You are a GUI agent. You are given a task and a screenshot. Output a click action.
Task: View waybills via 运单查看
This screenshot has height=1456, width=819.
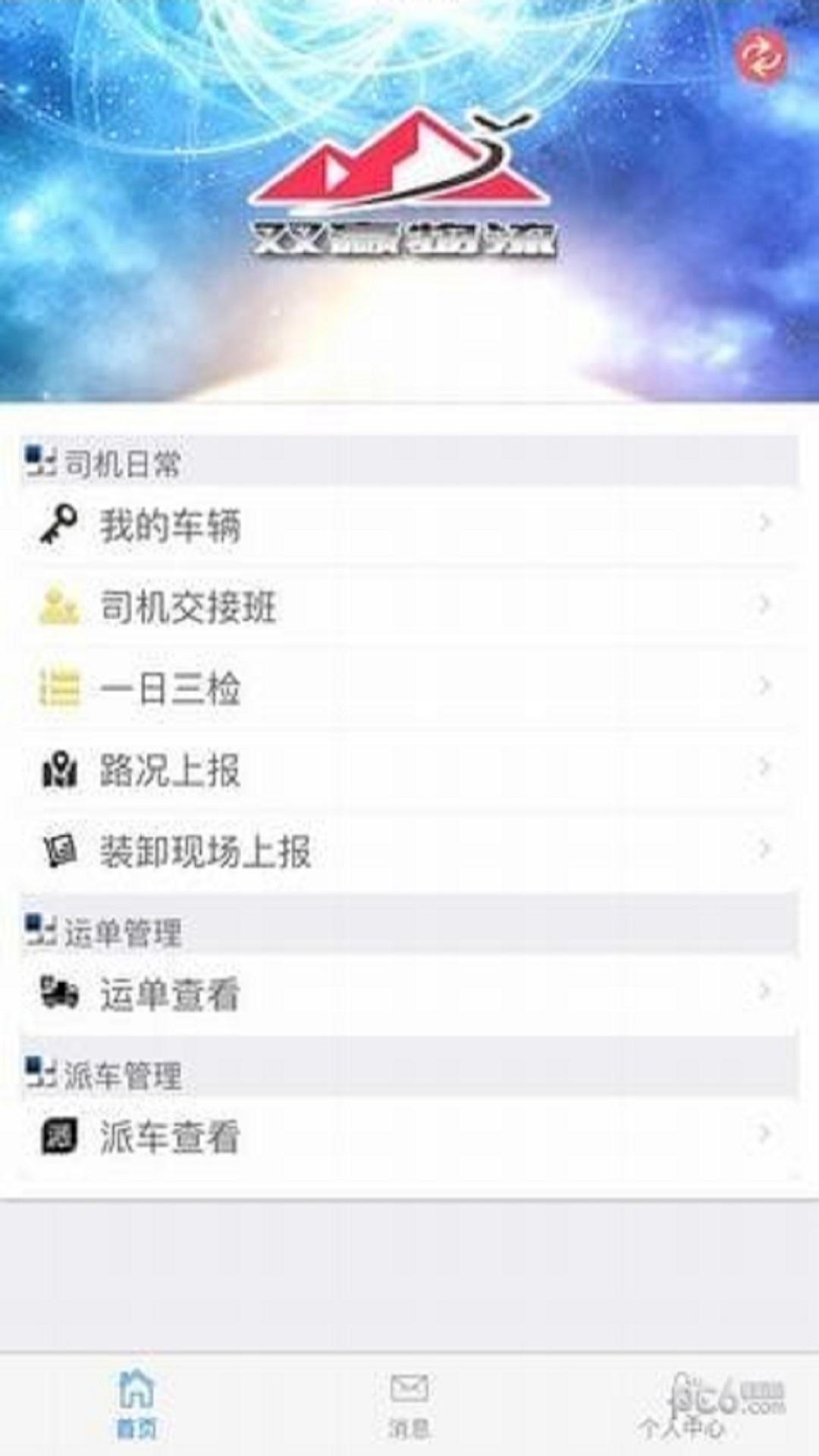(x=409, y=993)
